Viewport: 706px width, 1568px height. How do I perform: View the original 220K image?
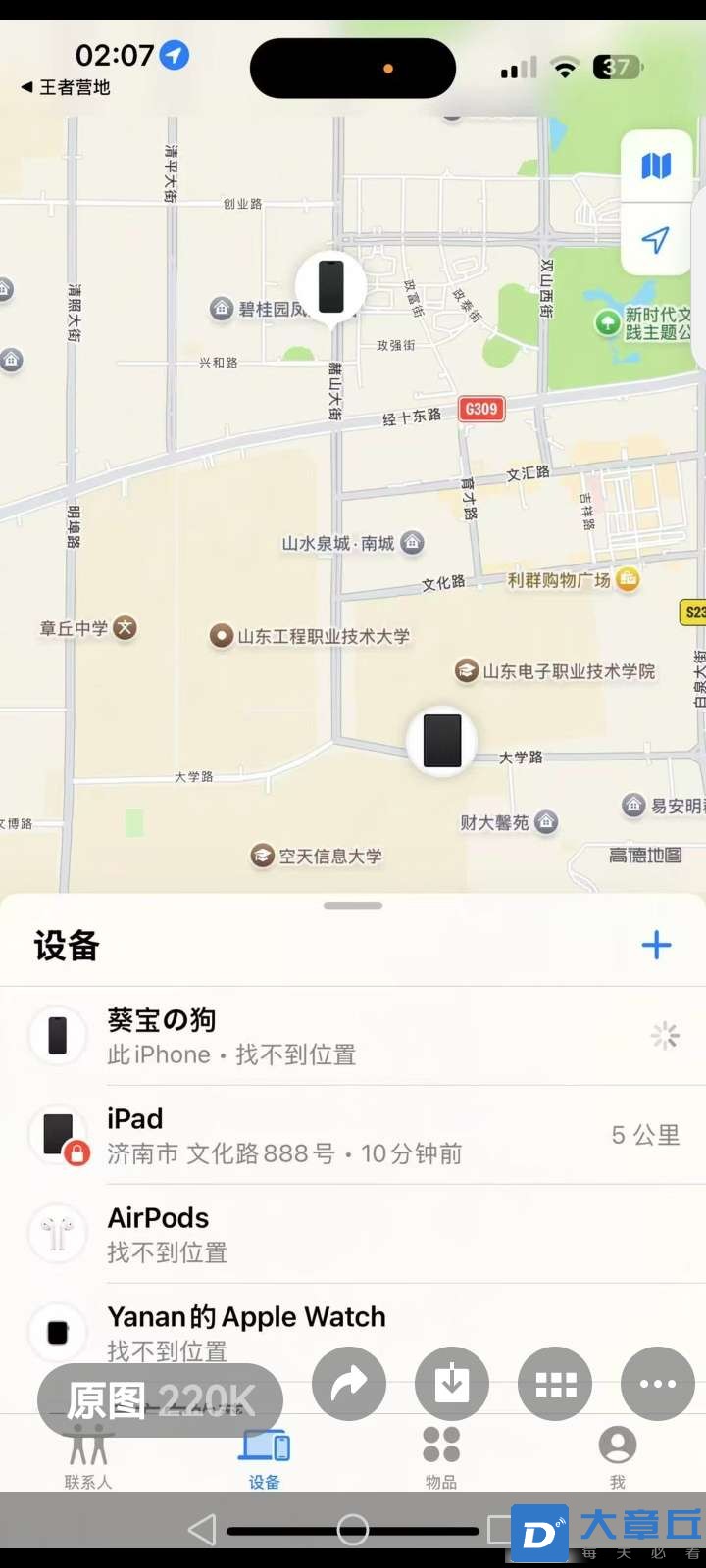coord(160,1400)
